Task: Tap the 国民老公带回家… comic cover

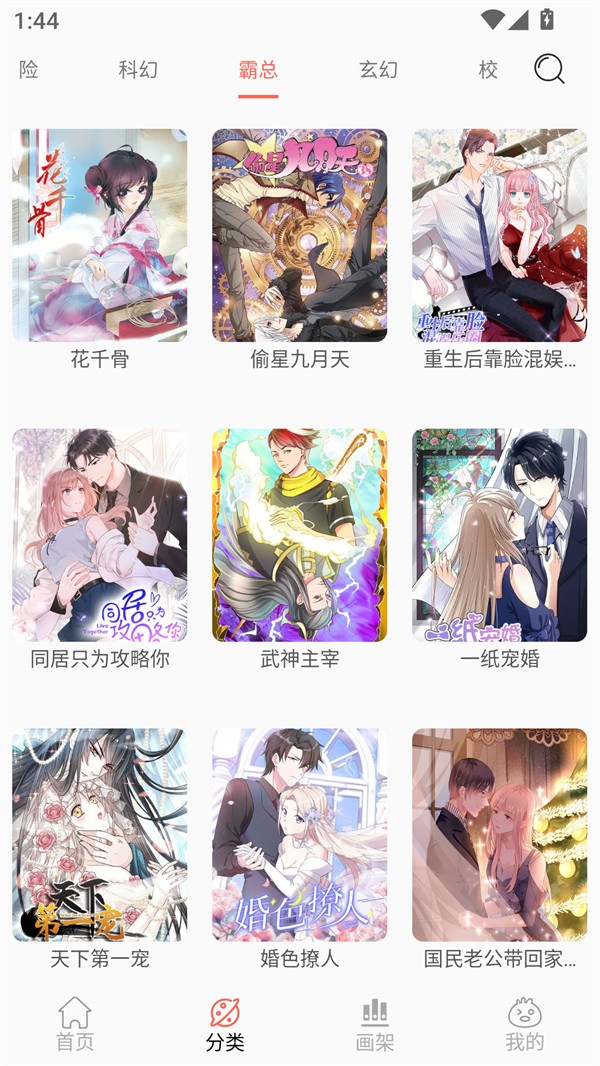Action: (x=500, y=835)
